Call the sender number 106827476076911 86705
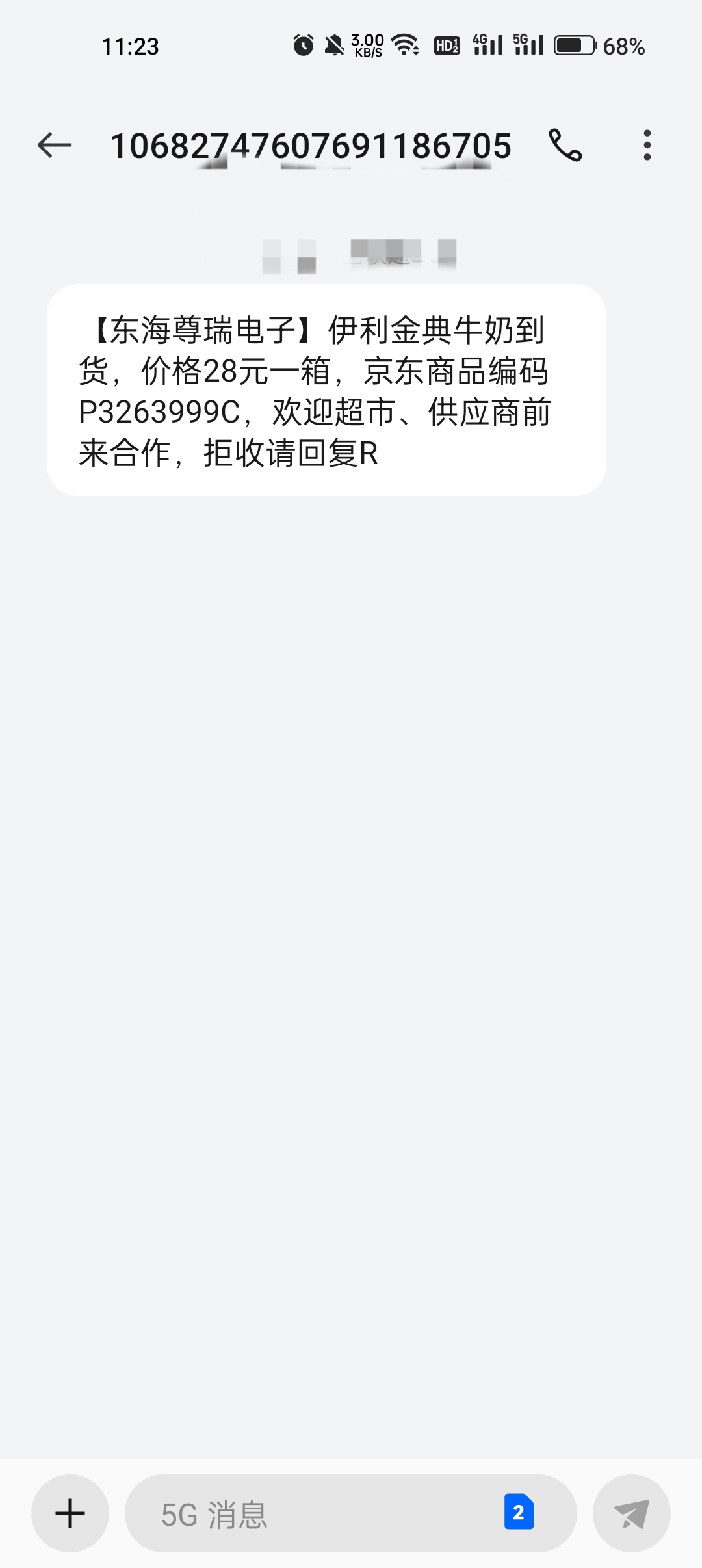Image resolution: width=702 pixels, height=1568 pixels. 565,145
